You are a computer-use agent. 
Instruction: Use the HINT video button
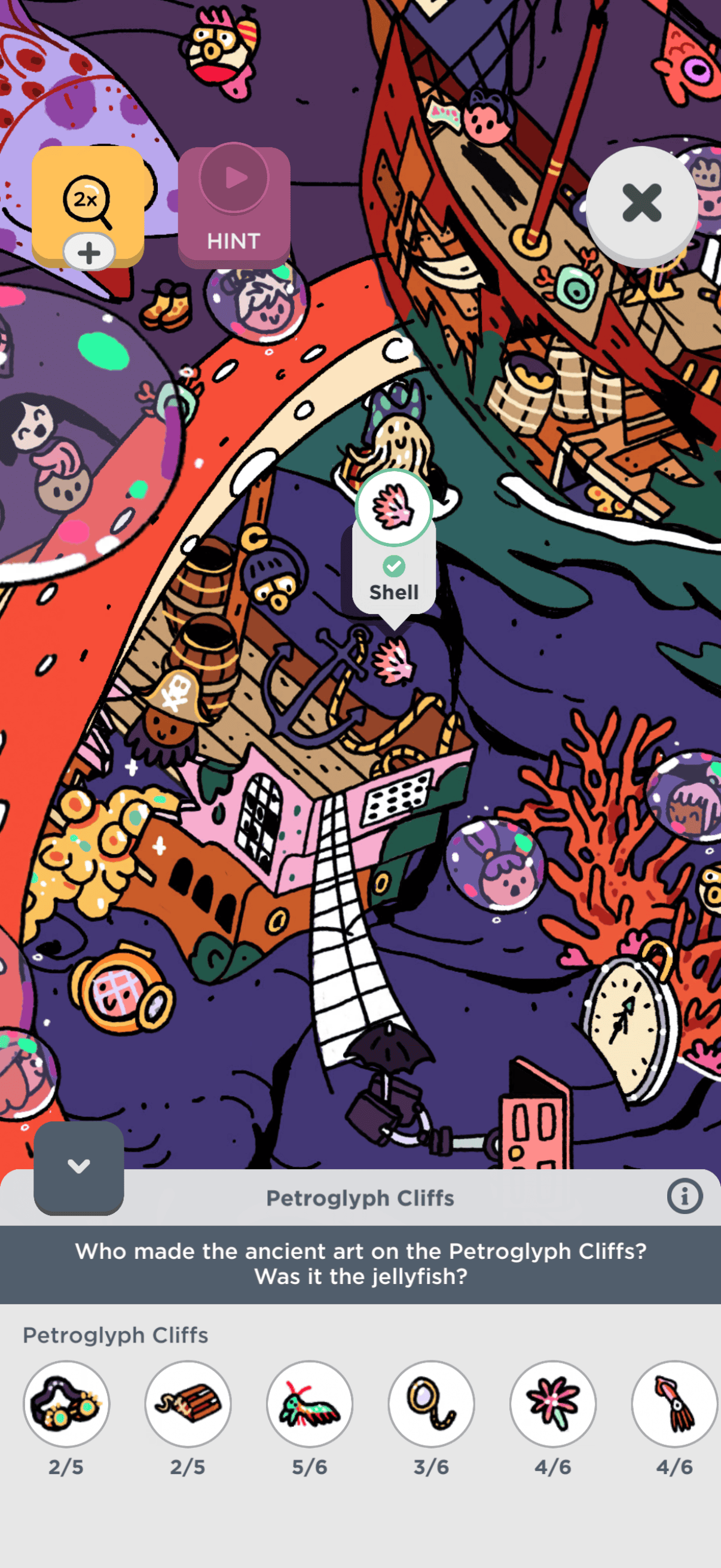point(234,205)
